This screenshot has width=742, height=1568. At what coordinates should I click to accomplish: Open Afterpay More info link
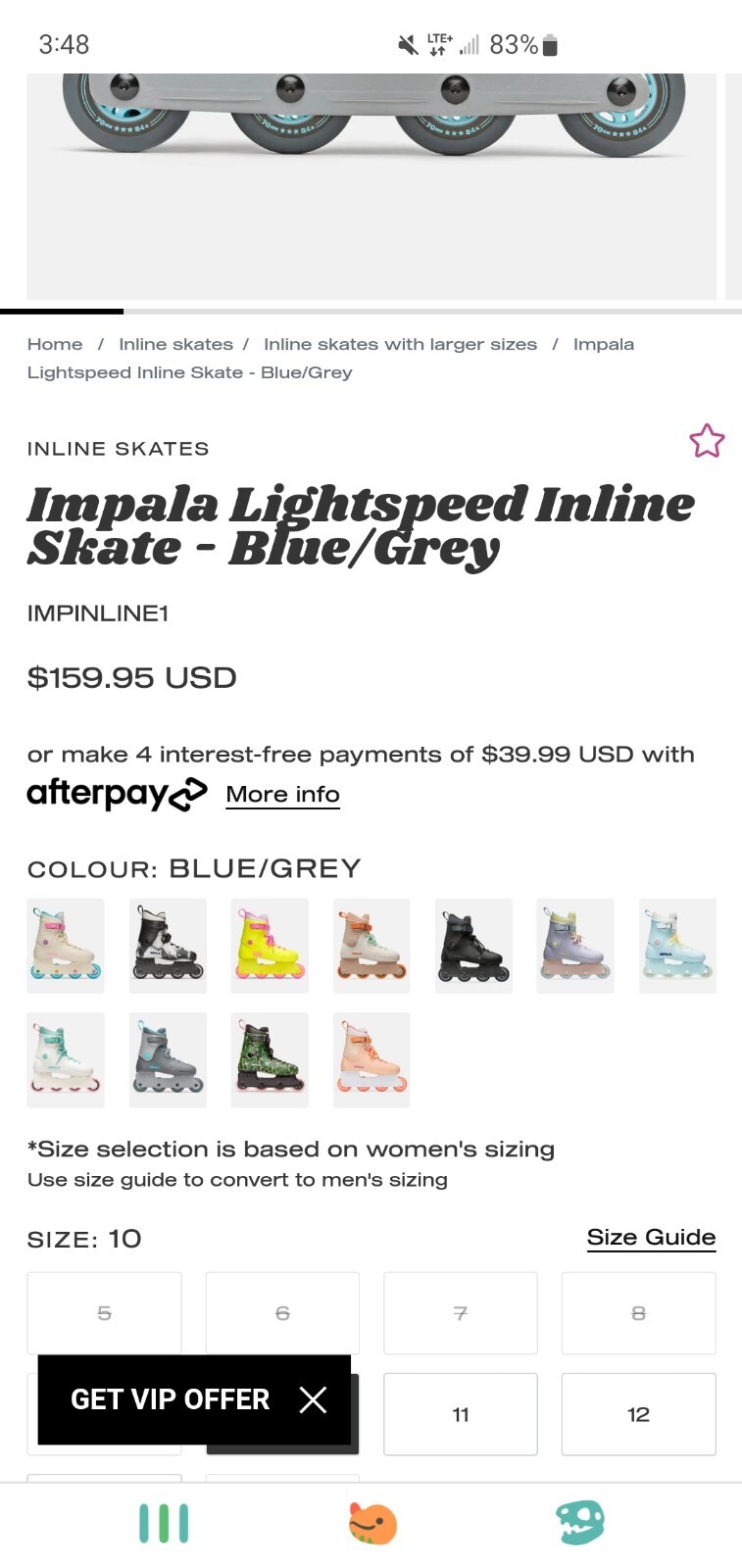[x=282, y=795]
